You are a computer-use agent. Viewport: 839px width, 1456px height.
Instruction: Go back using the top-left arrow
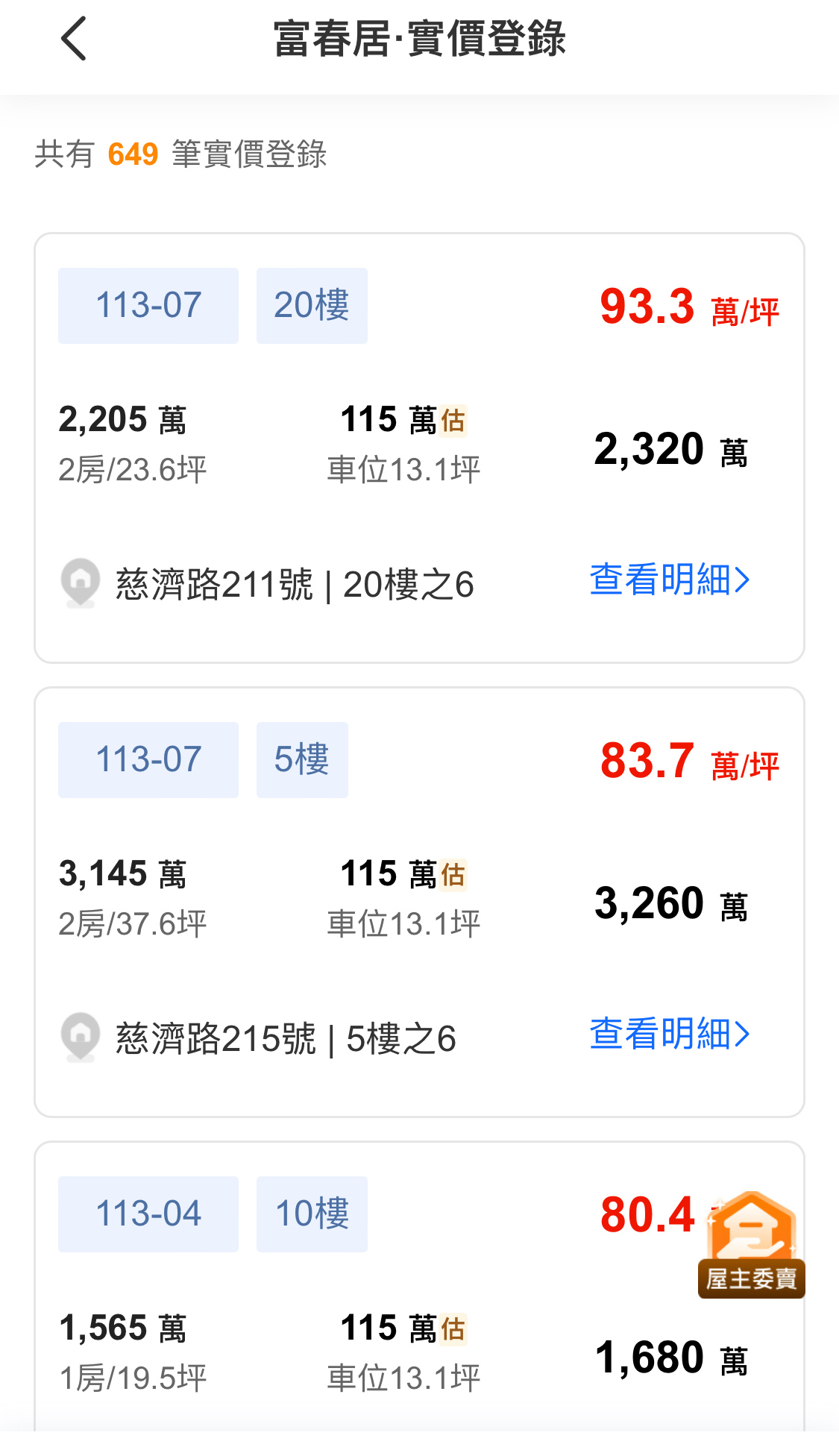coord(74,38)
